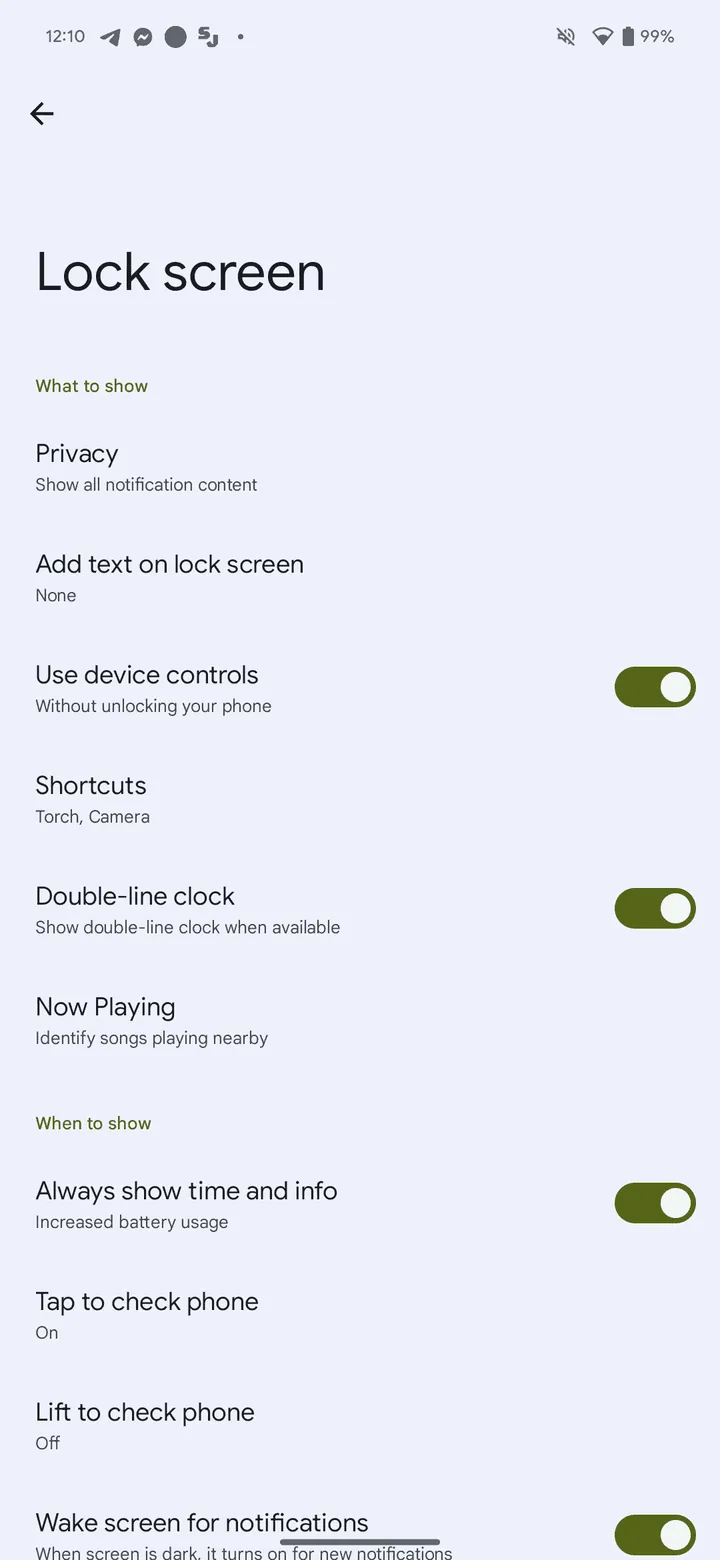Viewport: 720px width, 1560px height.
Task: Open lock screen Shortcuts settings
Action: (92, 798)
